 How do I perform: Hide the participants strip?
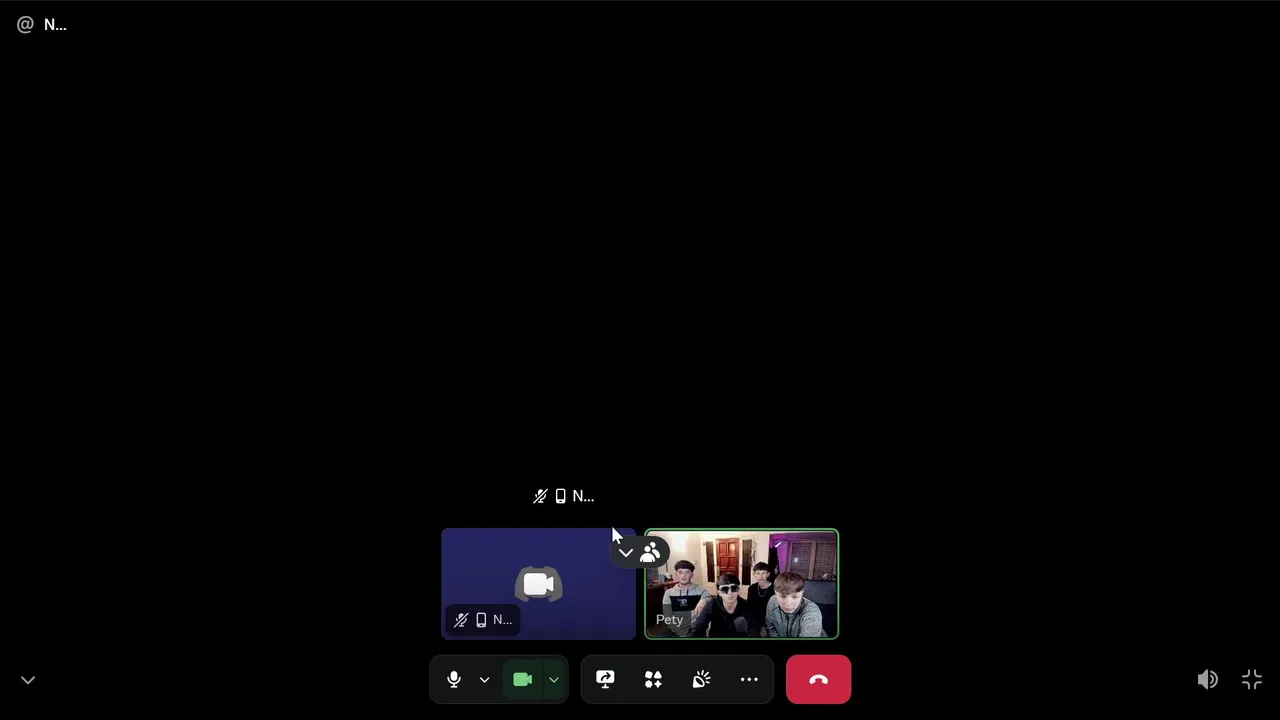tap(626, 553)
